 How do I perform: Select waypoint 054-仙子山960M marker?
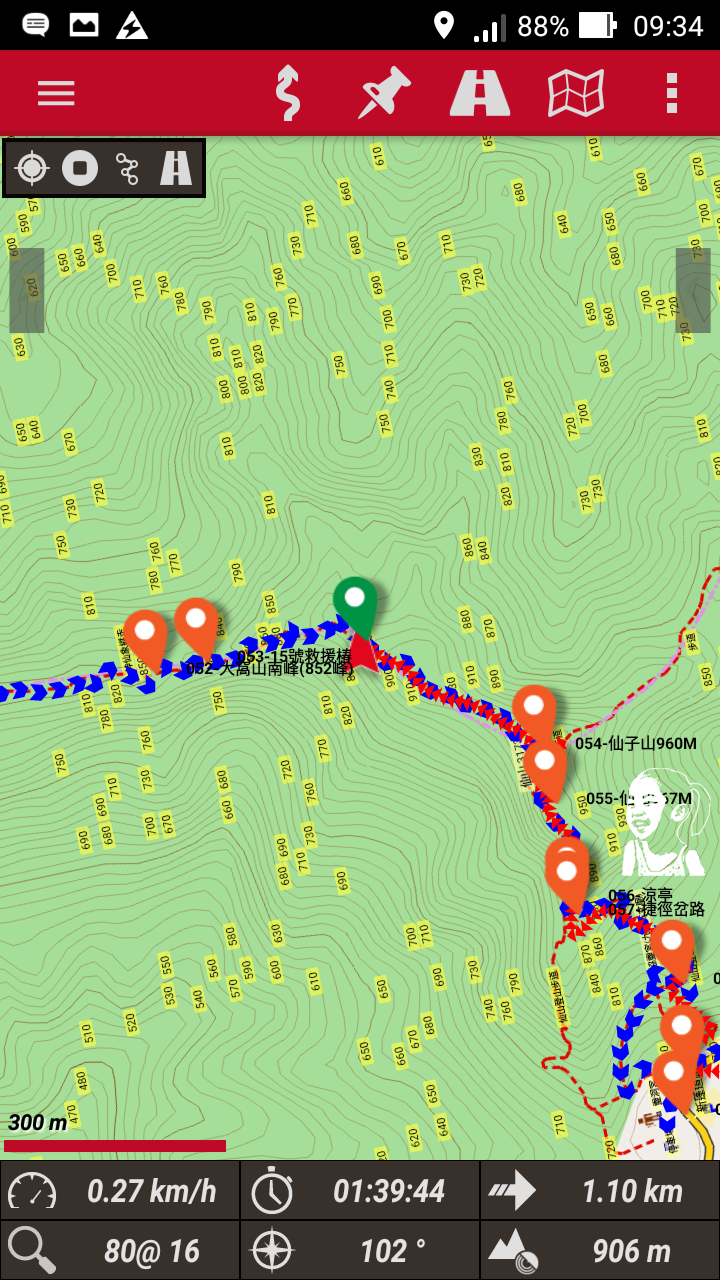(534, 709)
